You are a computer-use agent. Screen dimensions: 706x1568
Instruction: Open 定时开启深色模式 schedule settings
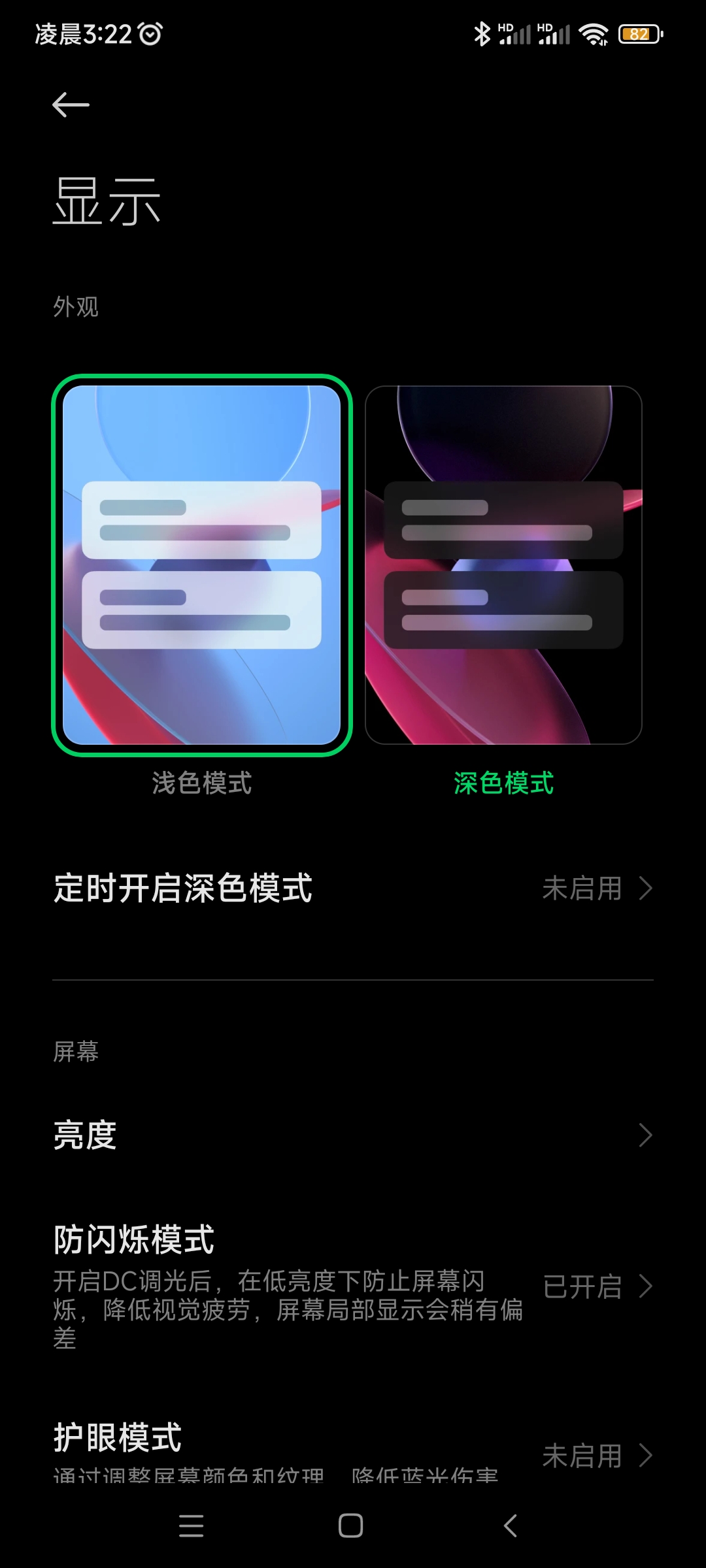point(353,889)
